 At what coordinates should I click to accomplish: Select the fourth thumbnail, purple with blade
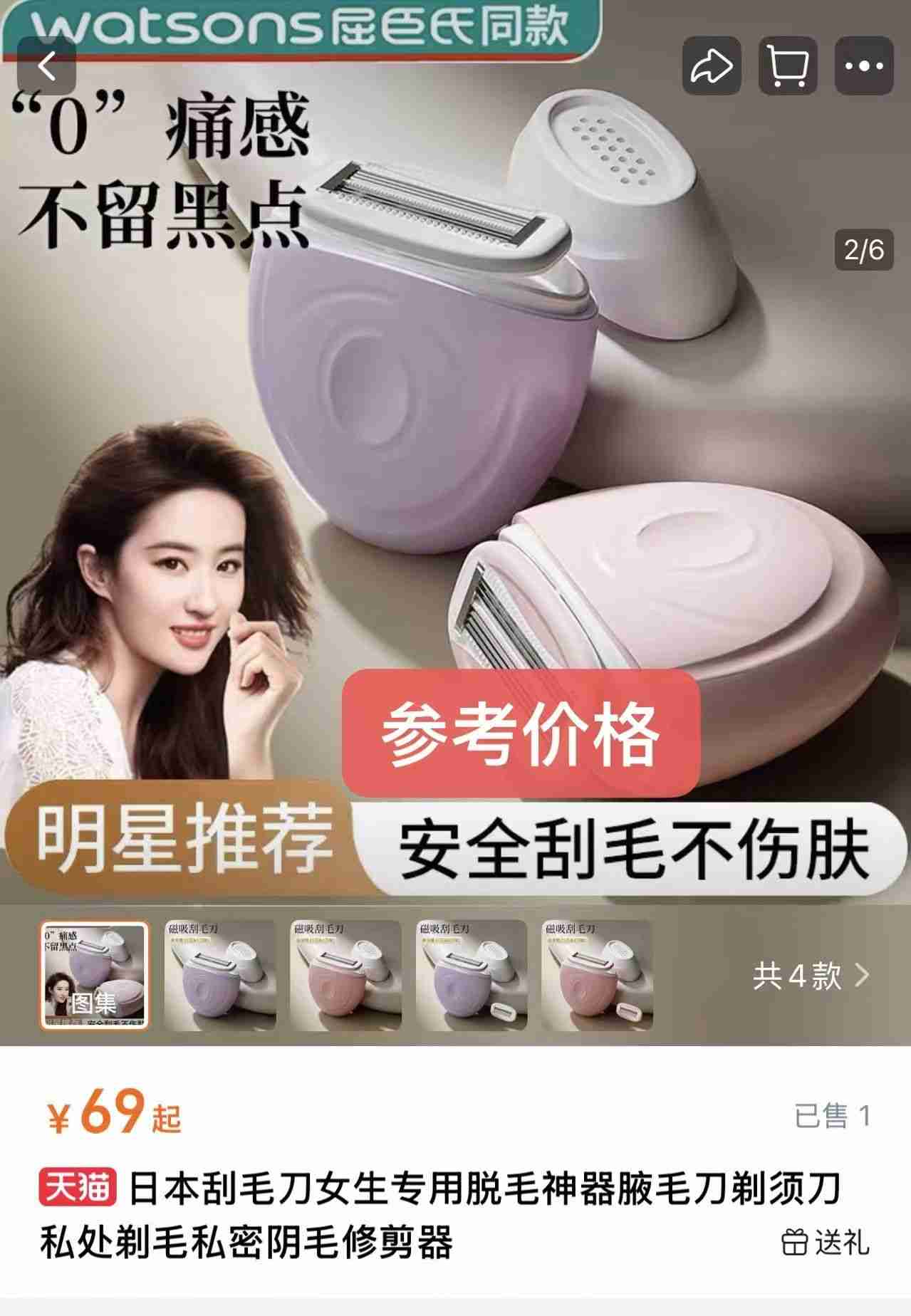pyautogui.click(x=472, y=976)
